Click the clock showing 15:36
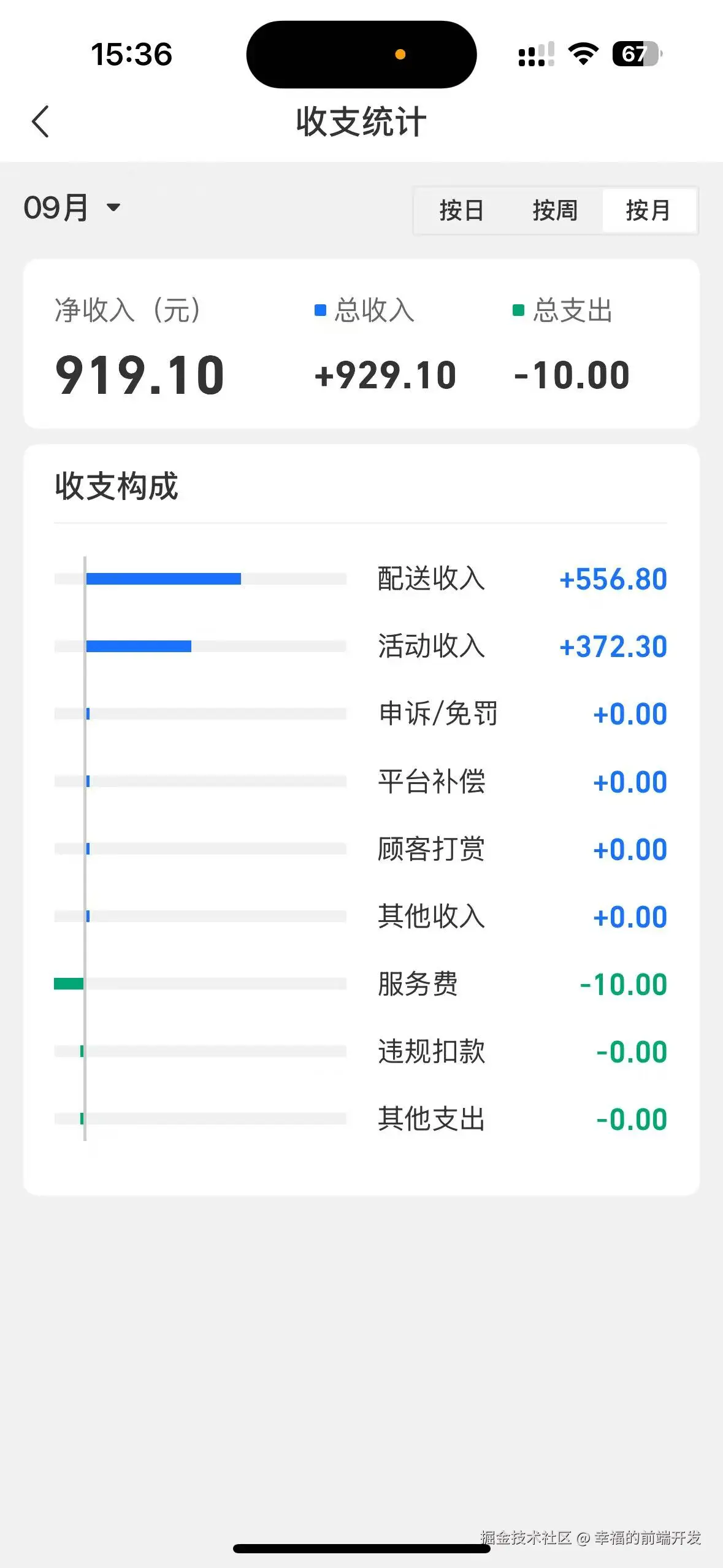 pyautogui.click(x=132, y=54)
